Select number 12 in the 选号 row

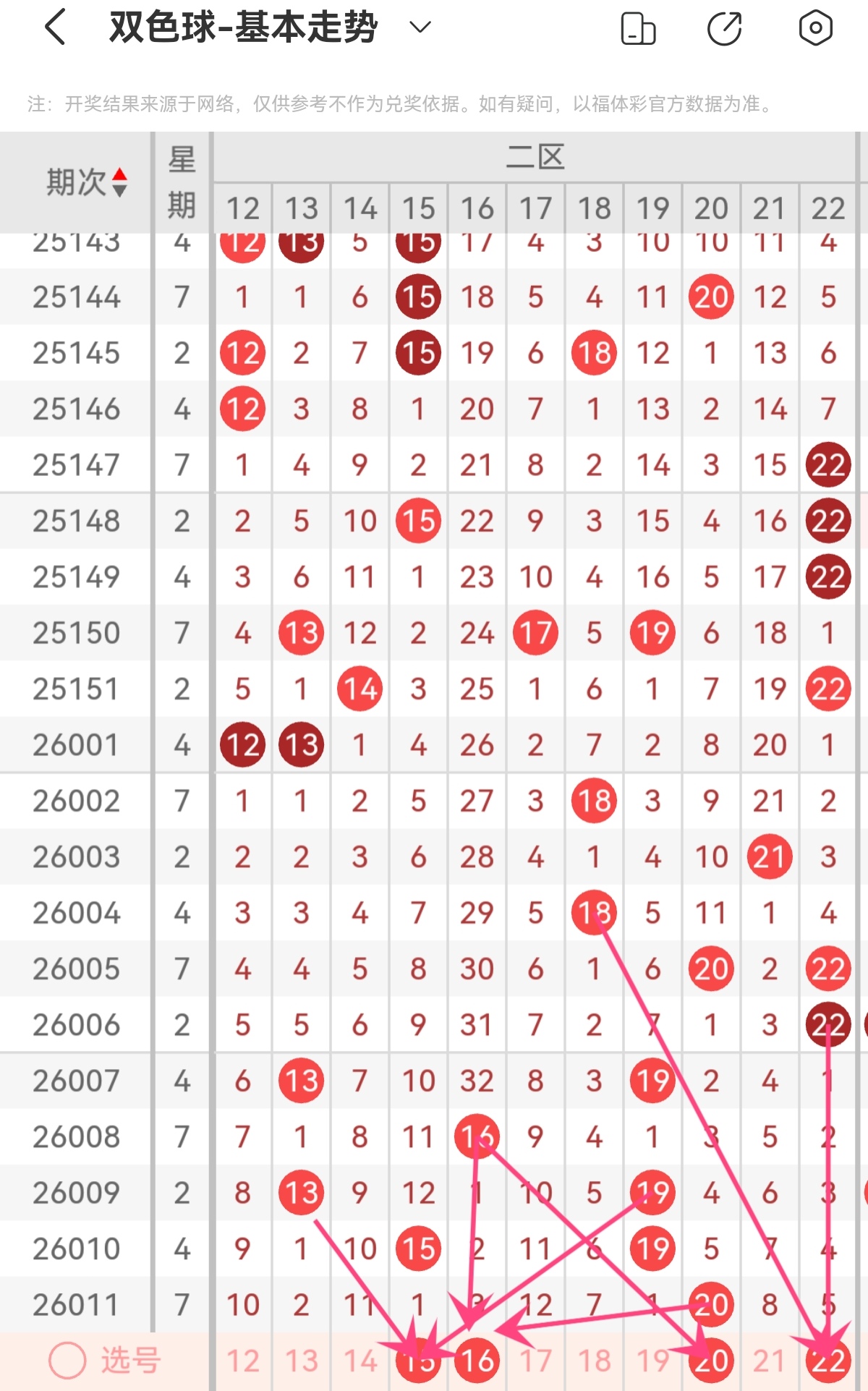coord(243,1361)
